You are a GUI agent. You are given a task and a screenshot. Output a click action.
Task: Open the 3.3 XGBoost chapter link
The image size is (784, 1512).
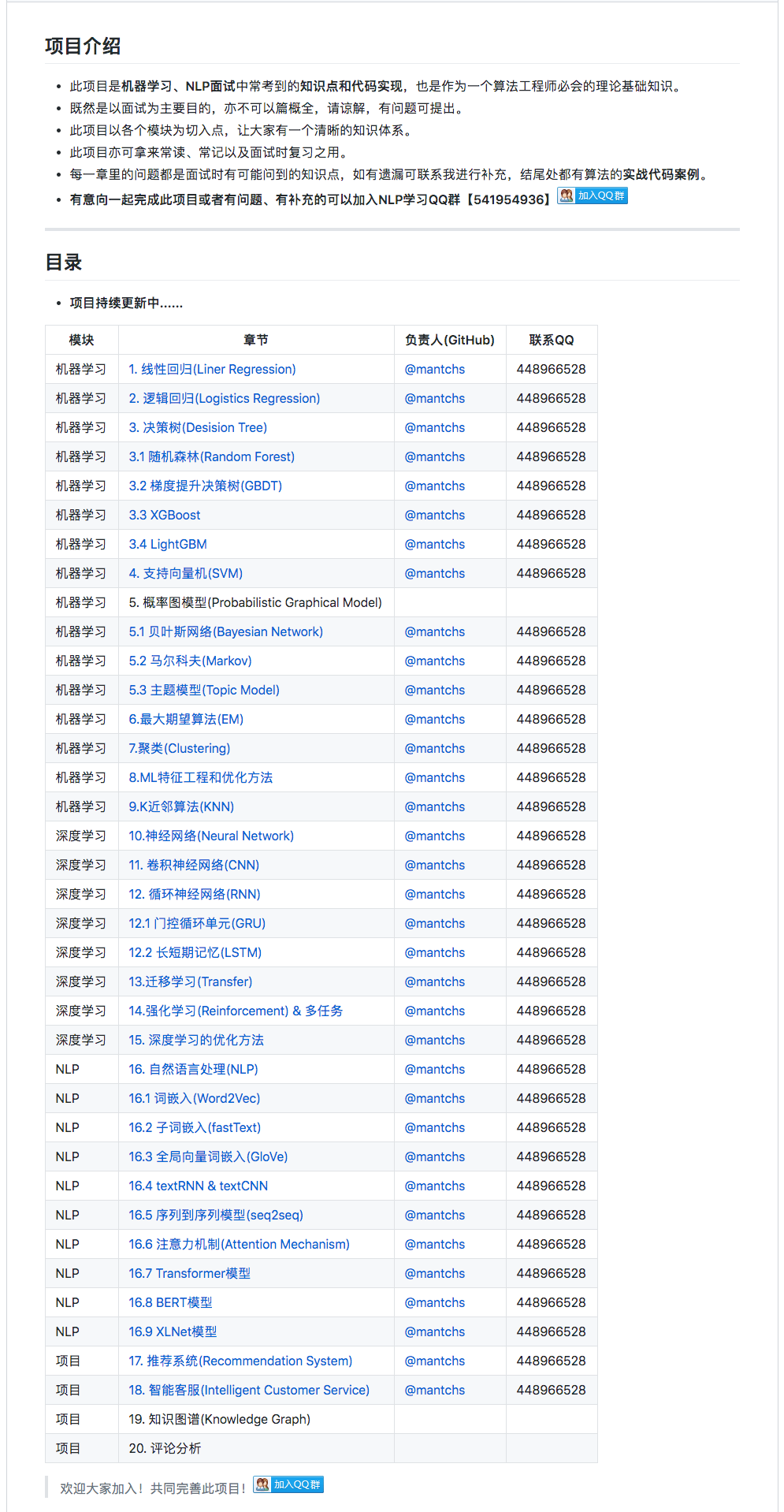(165, 515)
